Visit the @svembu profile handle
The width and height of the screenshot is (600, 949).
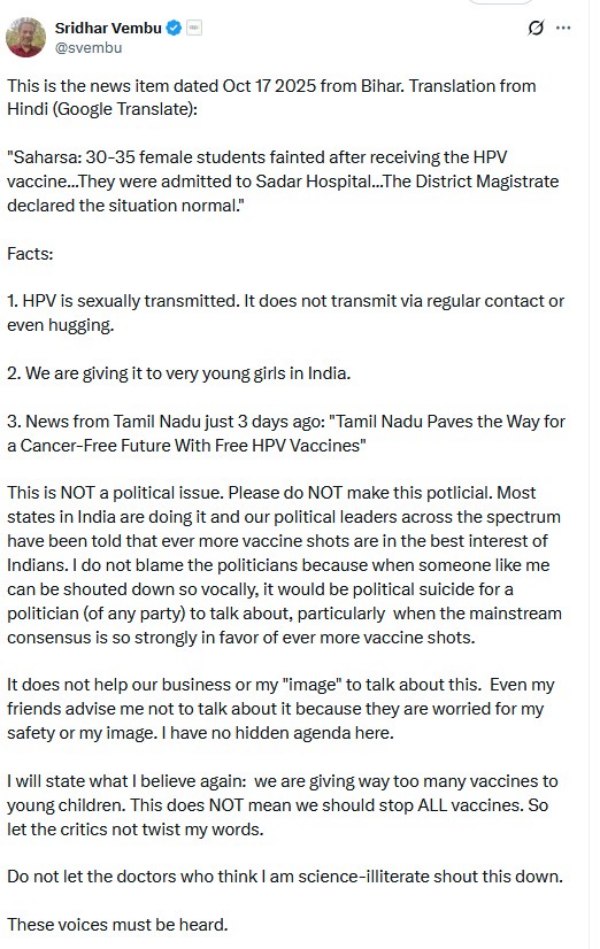[x=82, y=48]
